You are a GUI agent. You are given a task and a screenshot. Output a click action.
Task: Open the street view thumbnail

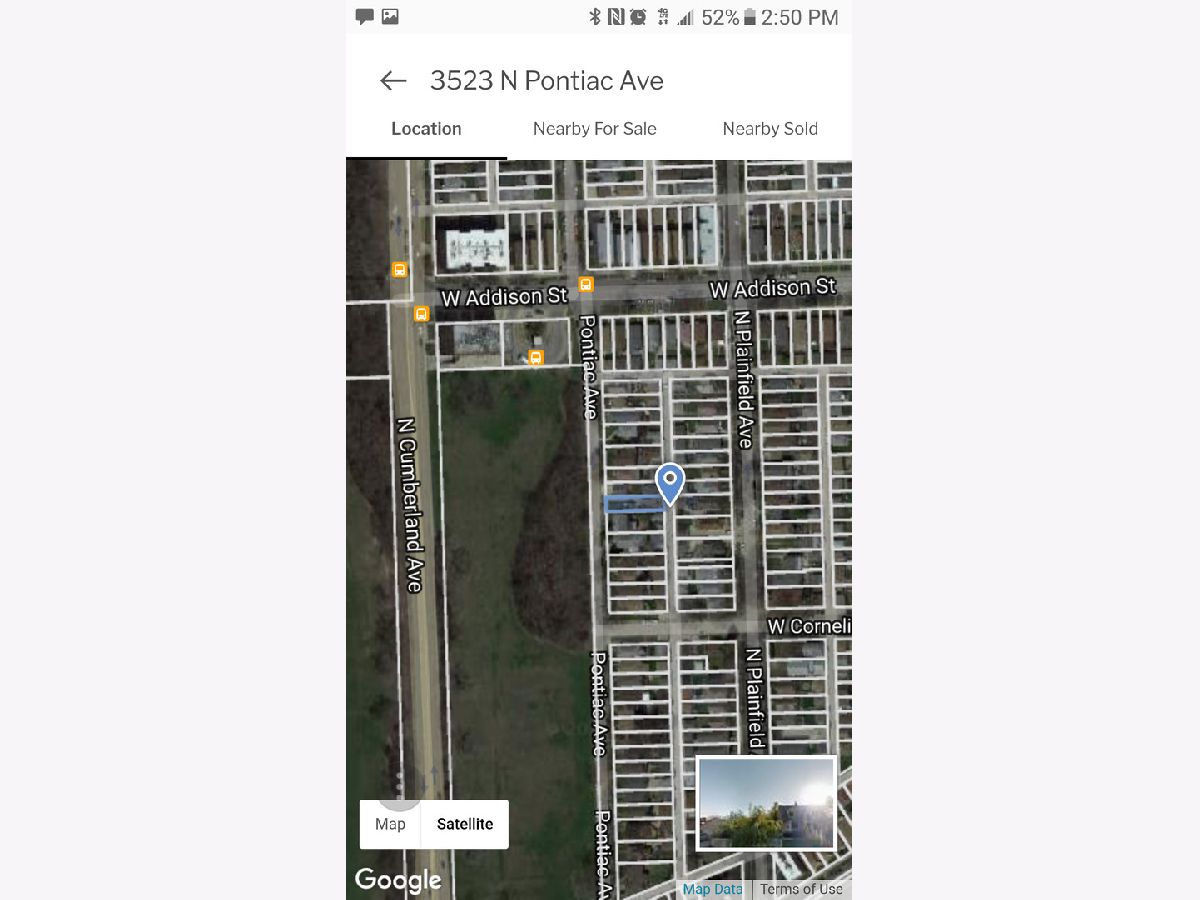[x=766, y=803]
